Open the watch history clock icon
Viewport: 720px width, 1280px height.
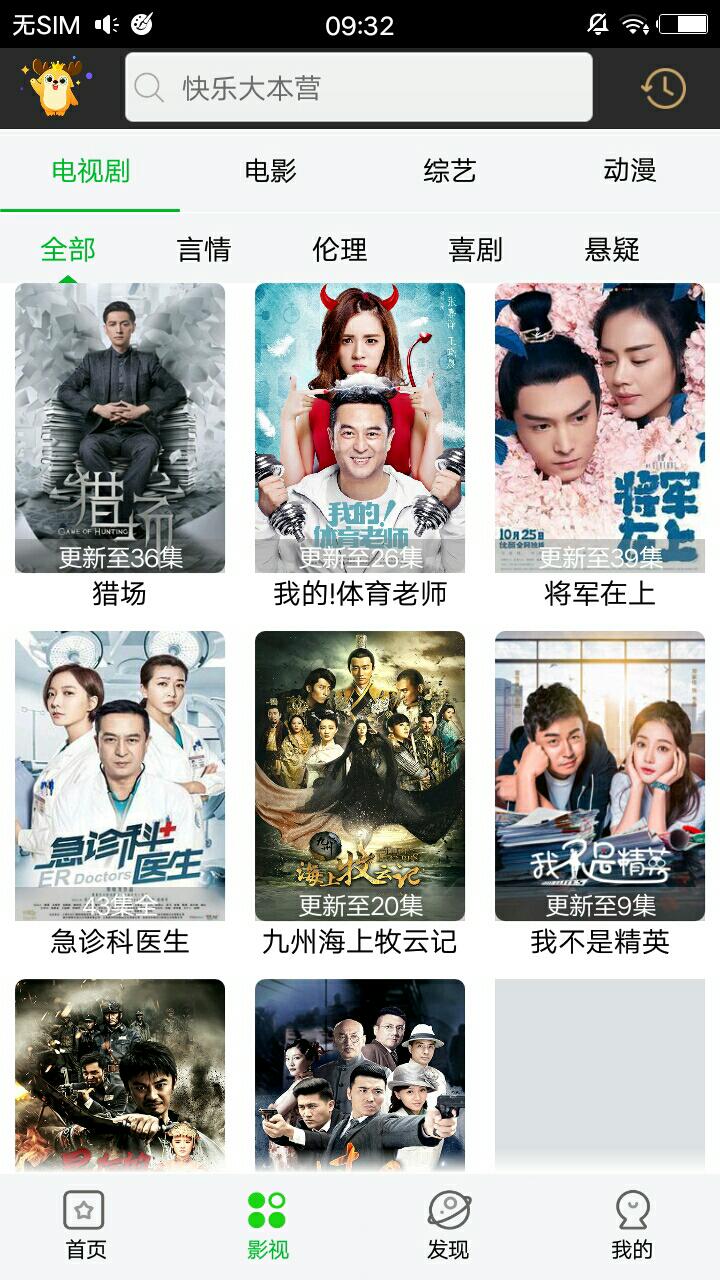(x=663, y=88)
